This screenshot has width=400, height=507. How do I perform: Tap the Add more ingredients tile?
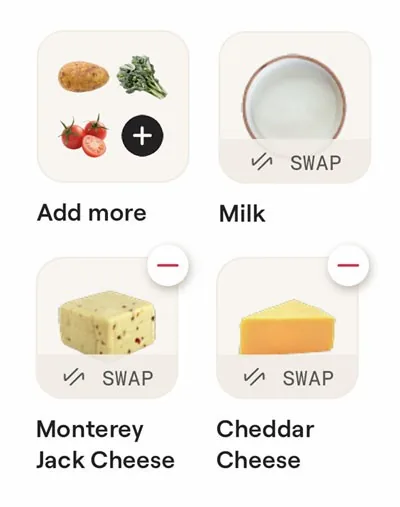(113, 107)
